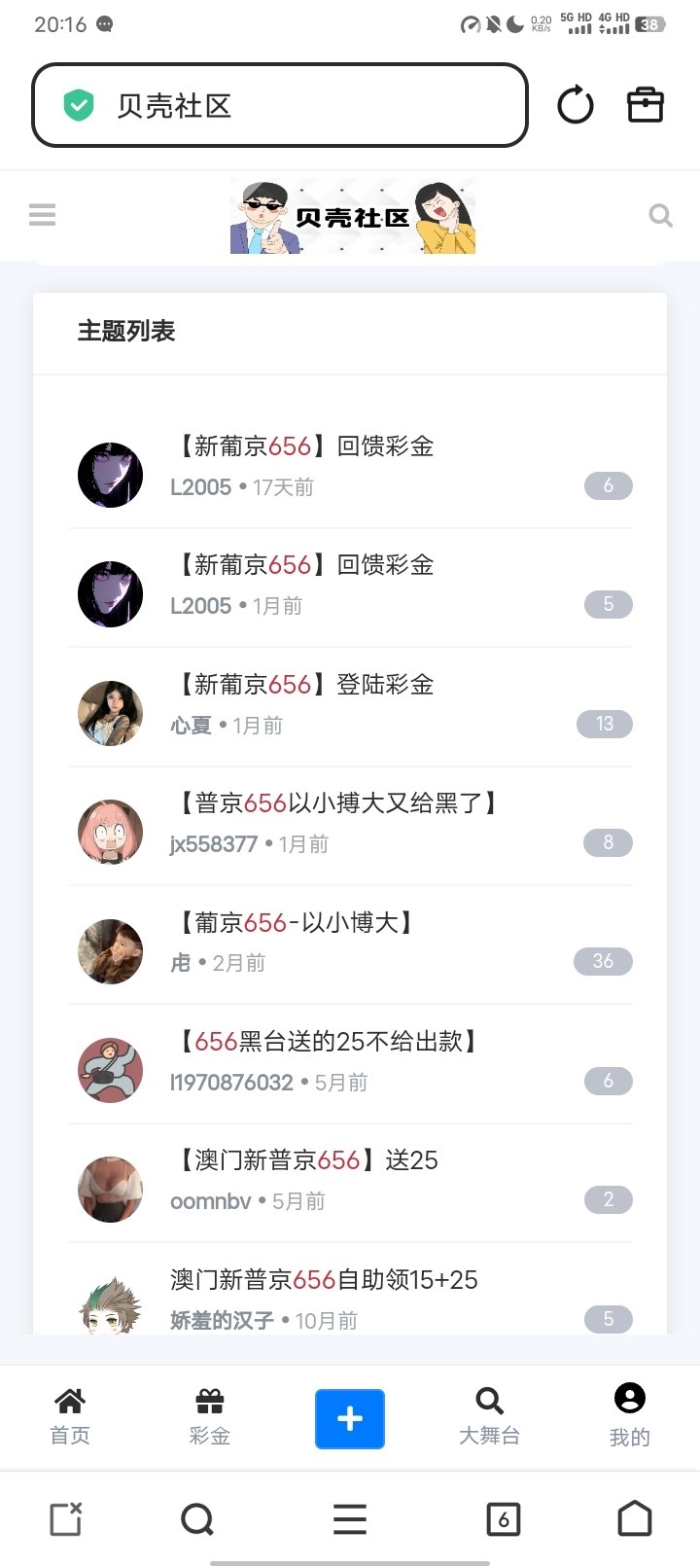This screenshot has height=1568, width=700.
Task: Go to the 首页 tab
Action: 70,1417
